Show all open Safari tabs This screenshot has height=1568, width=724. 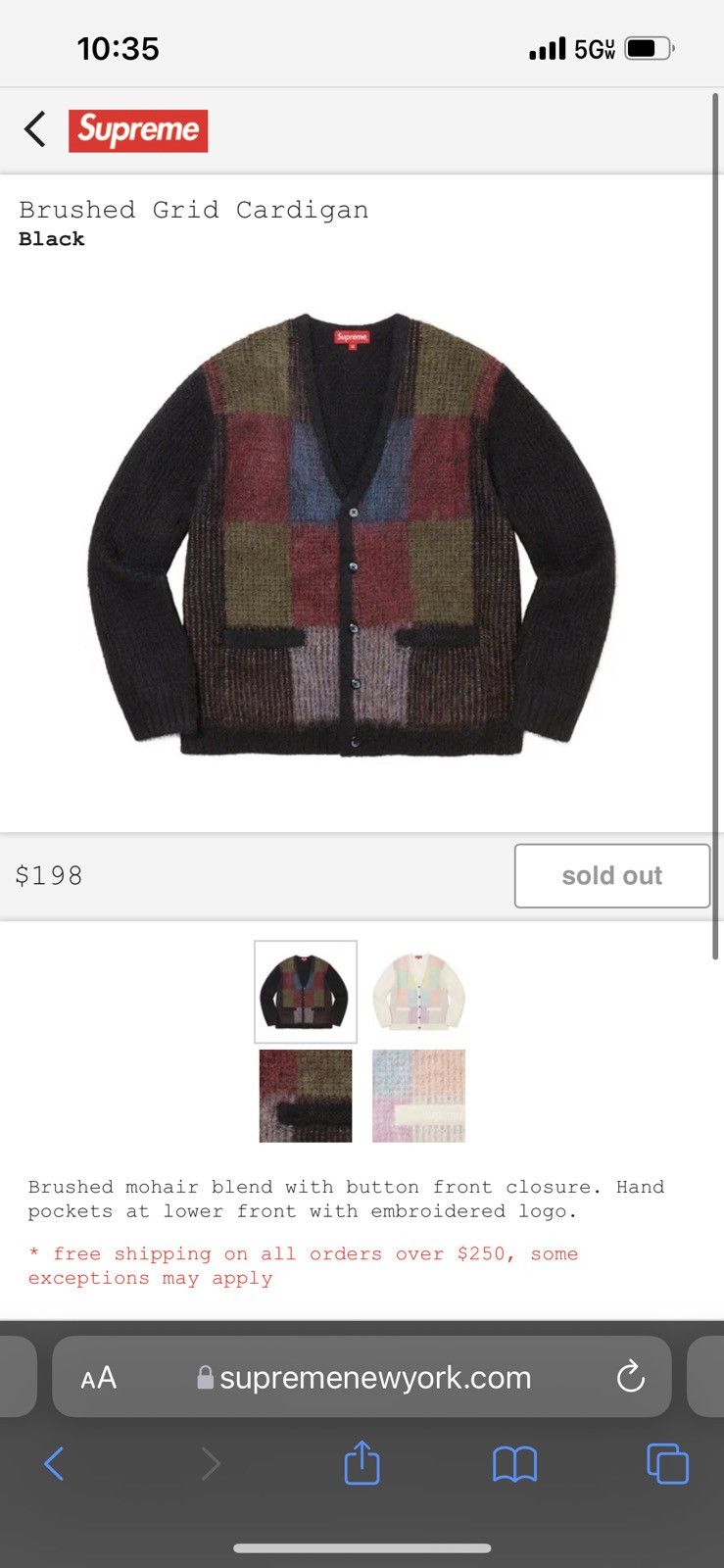667,1464
